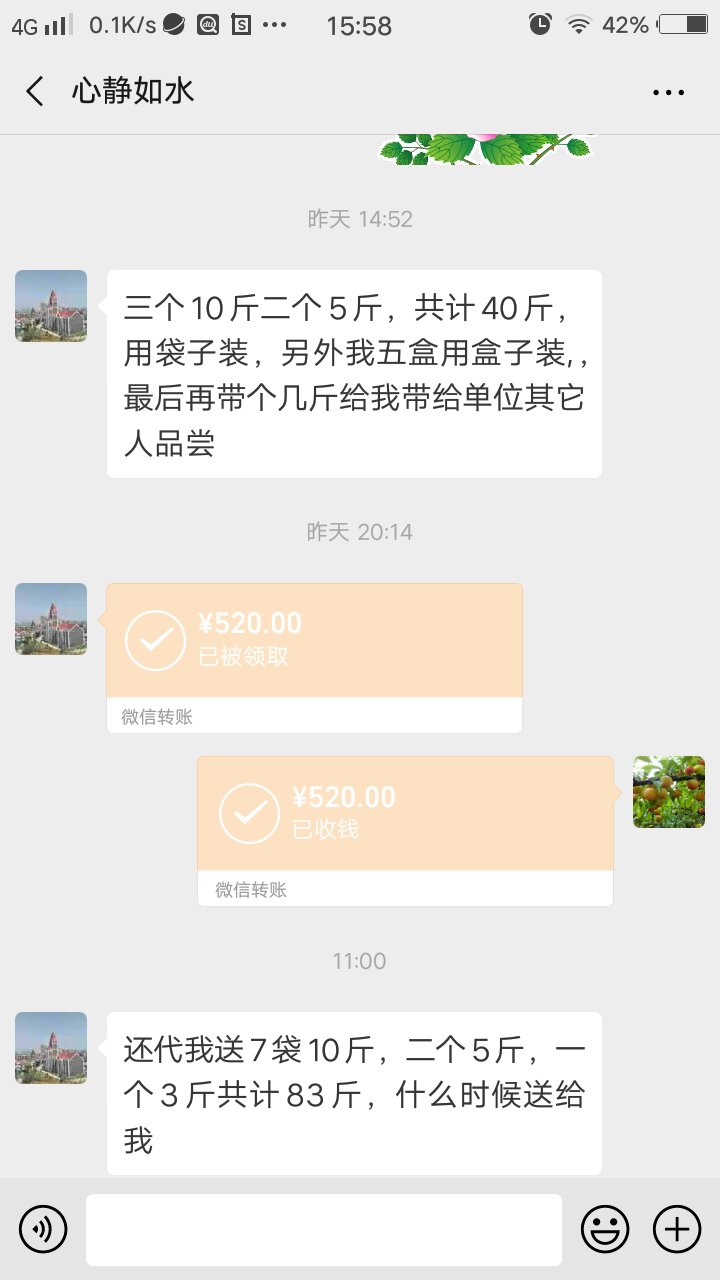This screenshot has width=720, height=1280.
Task: Open the ¥520.00 transfer marked 已收钱
Action: pos(405,814)
